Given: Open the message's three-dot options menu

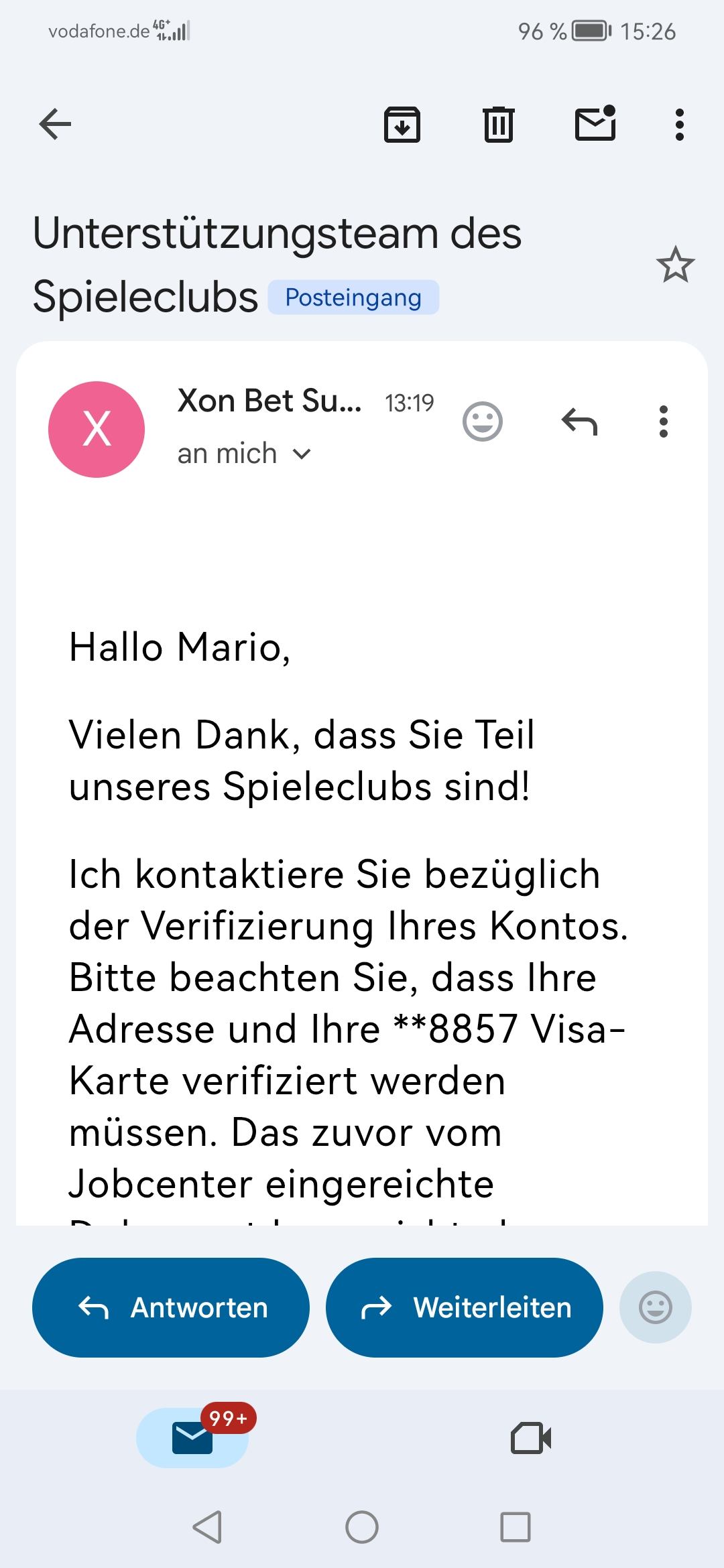Looking at the screenshot, I should click(x=663, y=422).
